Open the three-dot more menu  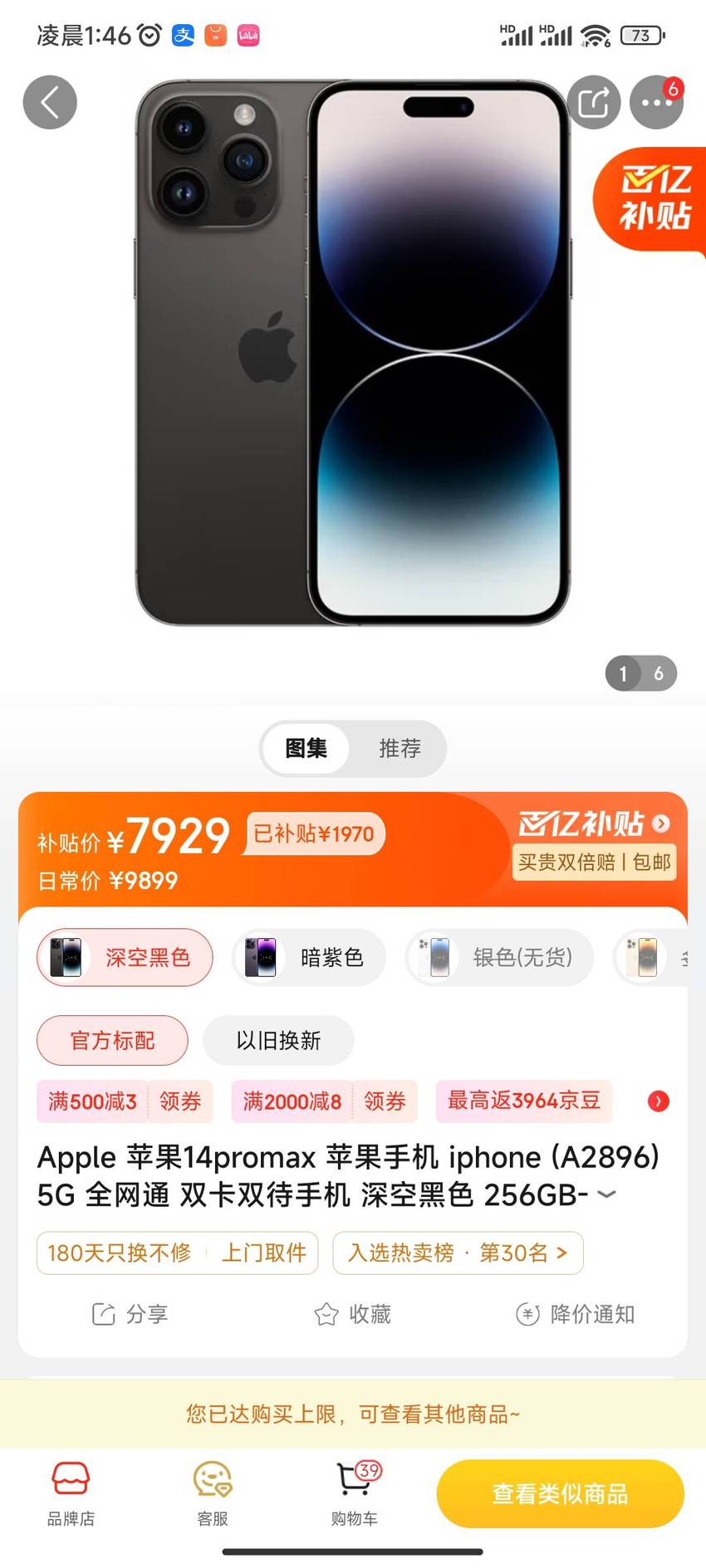656,102
